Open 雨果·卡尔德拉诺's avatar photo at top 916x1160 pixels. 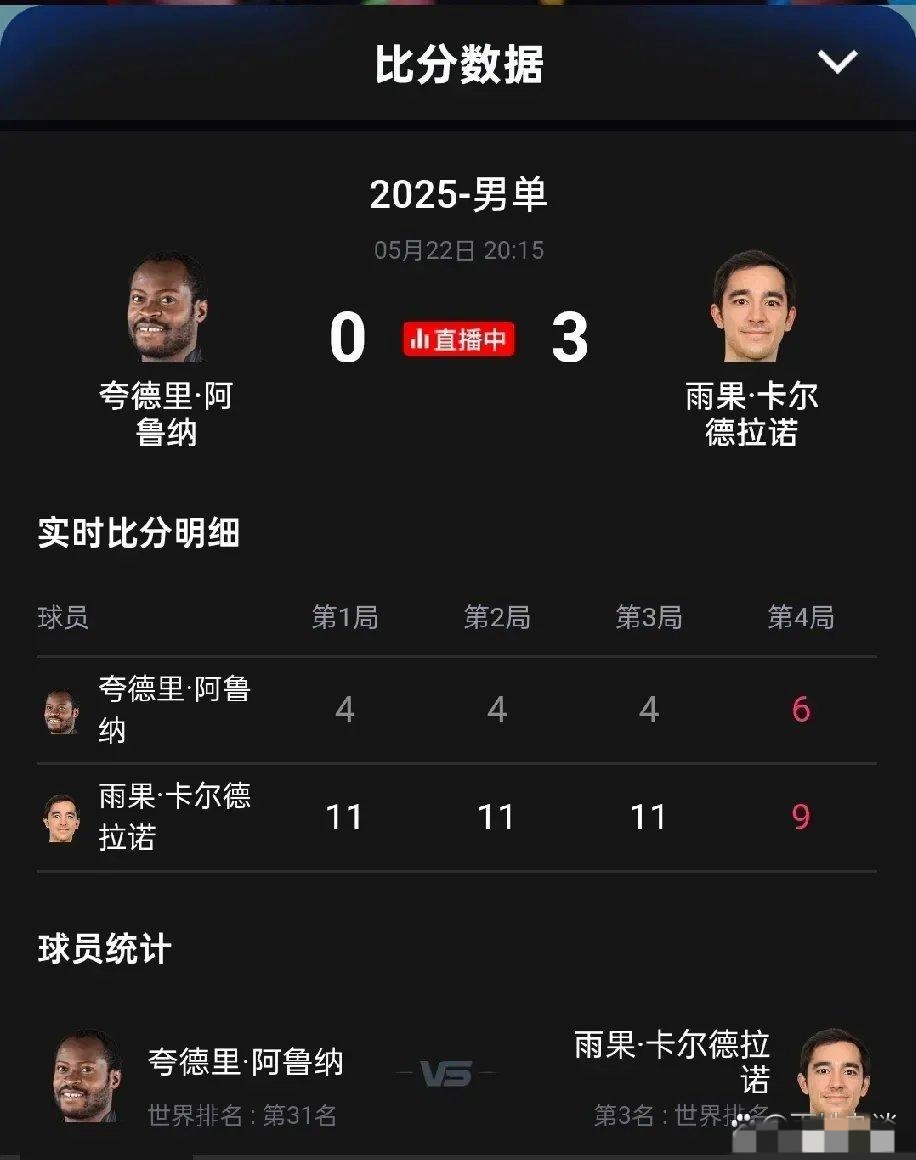pyautogui.click(x=751, y=308)
